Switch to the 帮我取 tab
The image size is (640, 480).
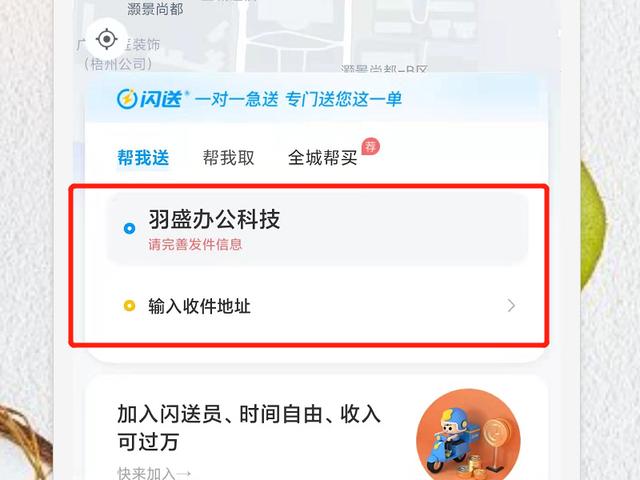(x=228, y=157)
